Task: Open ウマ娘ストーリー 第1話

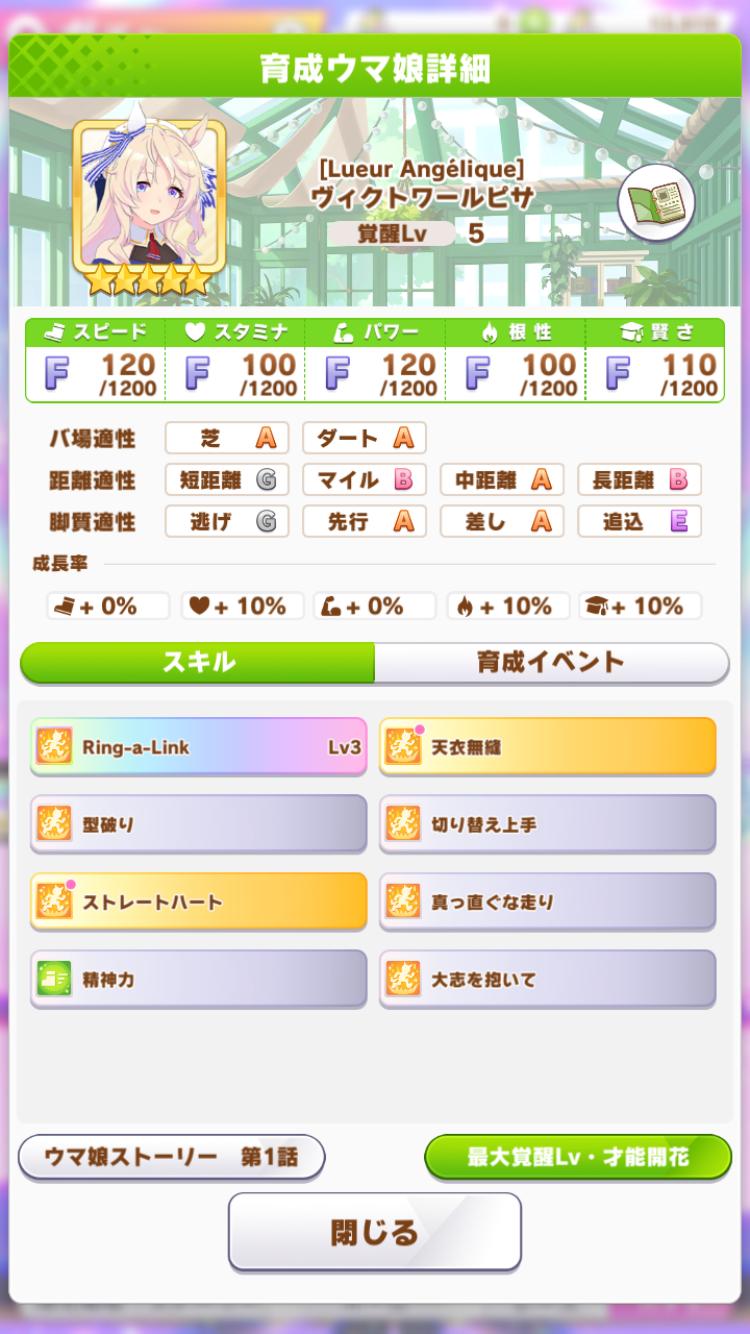Action: [x=171, y=1158]
